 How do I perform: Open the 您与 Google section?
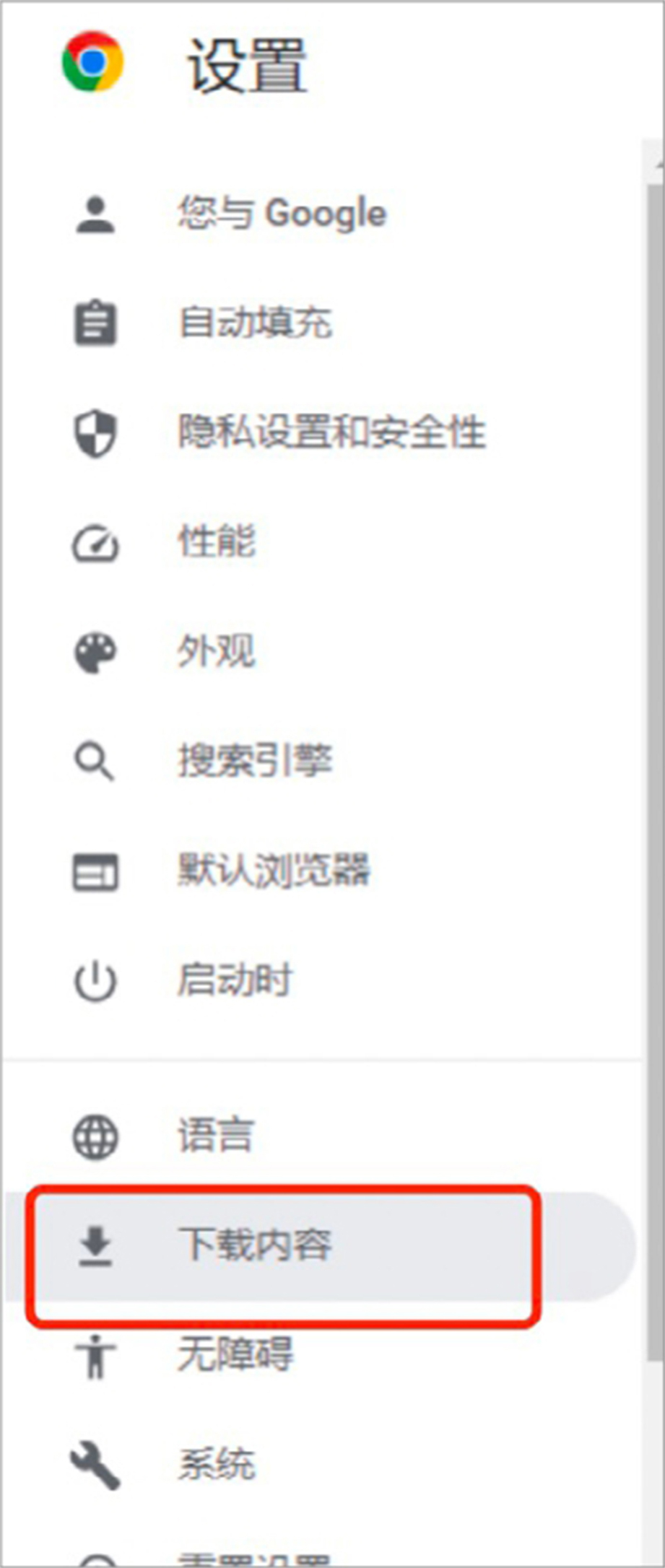coord(282,214)
